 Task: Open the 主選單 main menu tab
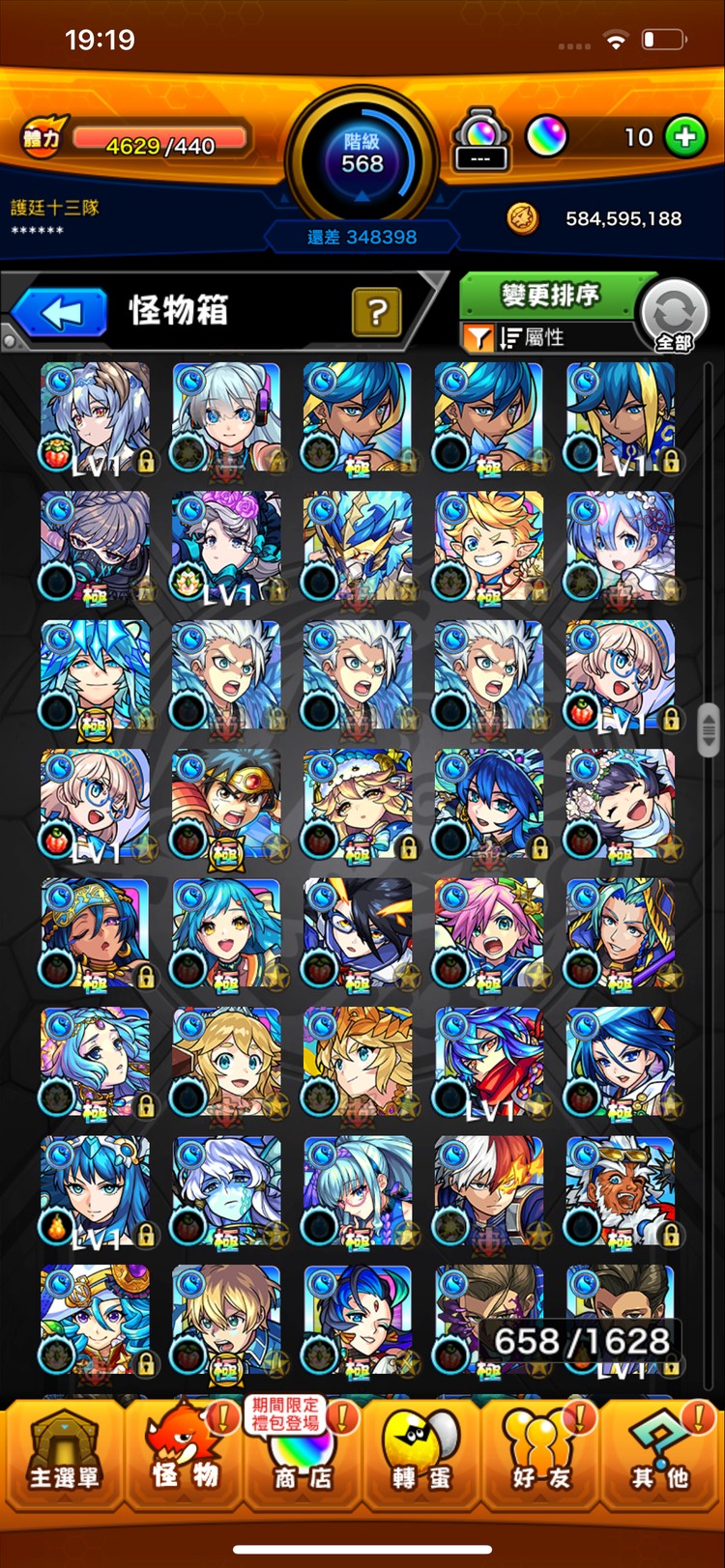pos(64,1455)
